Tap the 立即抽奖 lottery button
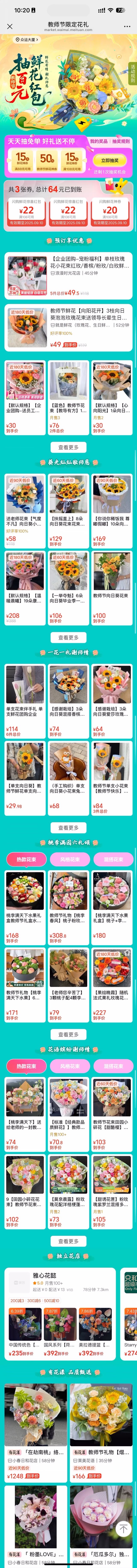The width and height of the screenshot is (137, 1568). coord(110,160)
